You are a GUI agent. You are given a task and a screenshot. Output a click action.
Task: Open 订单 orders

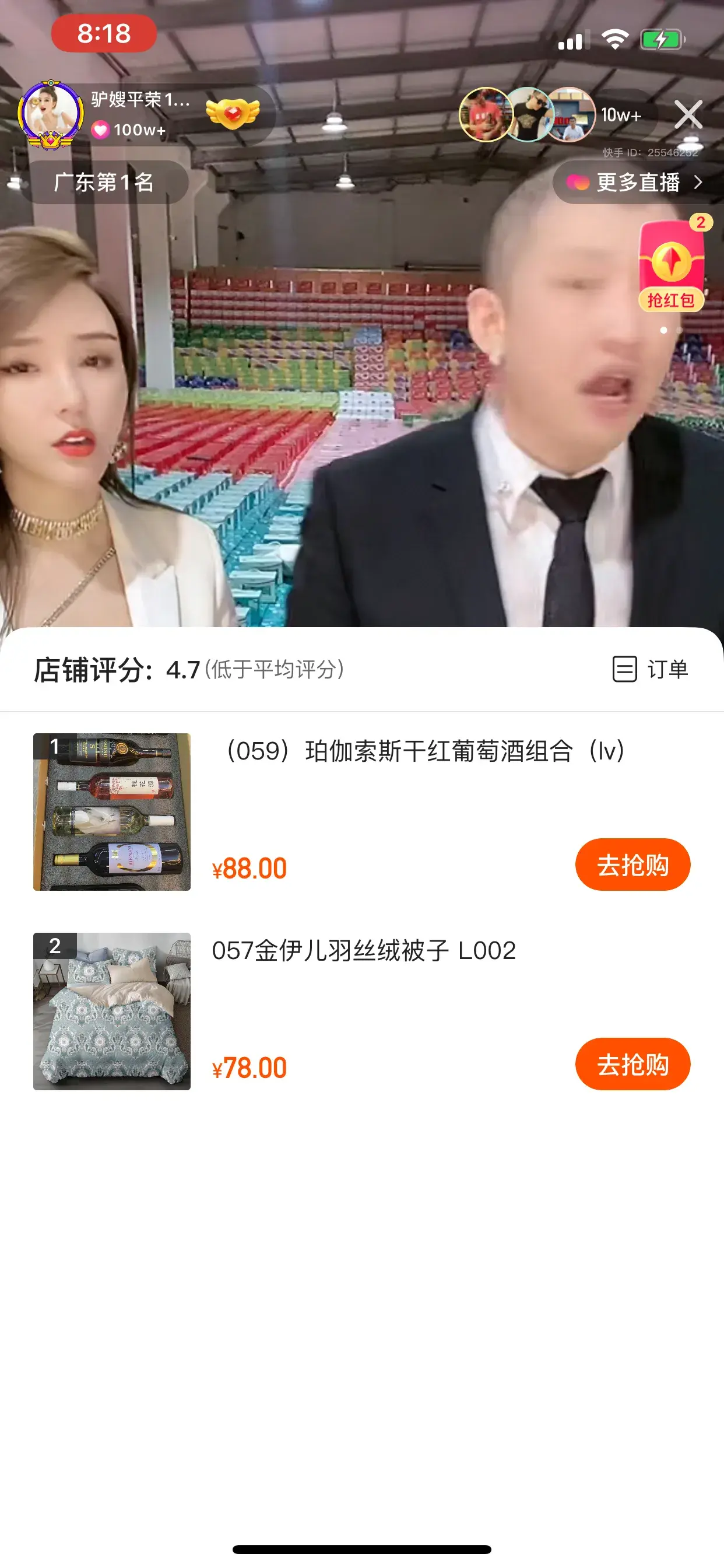(650, 669)
